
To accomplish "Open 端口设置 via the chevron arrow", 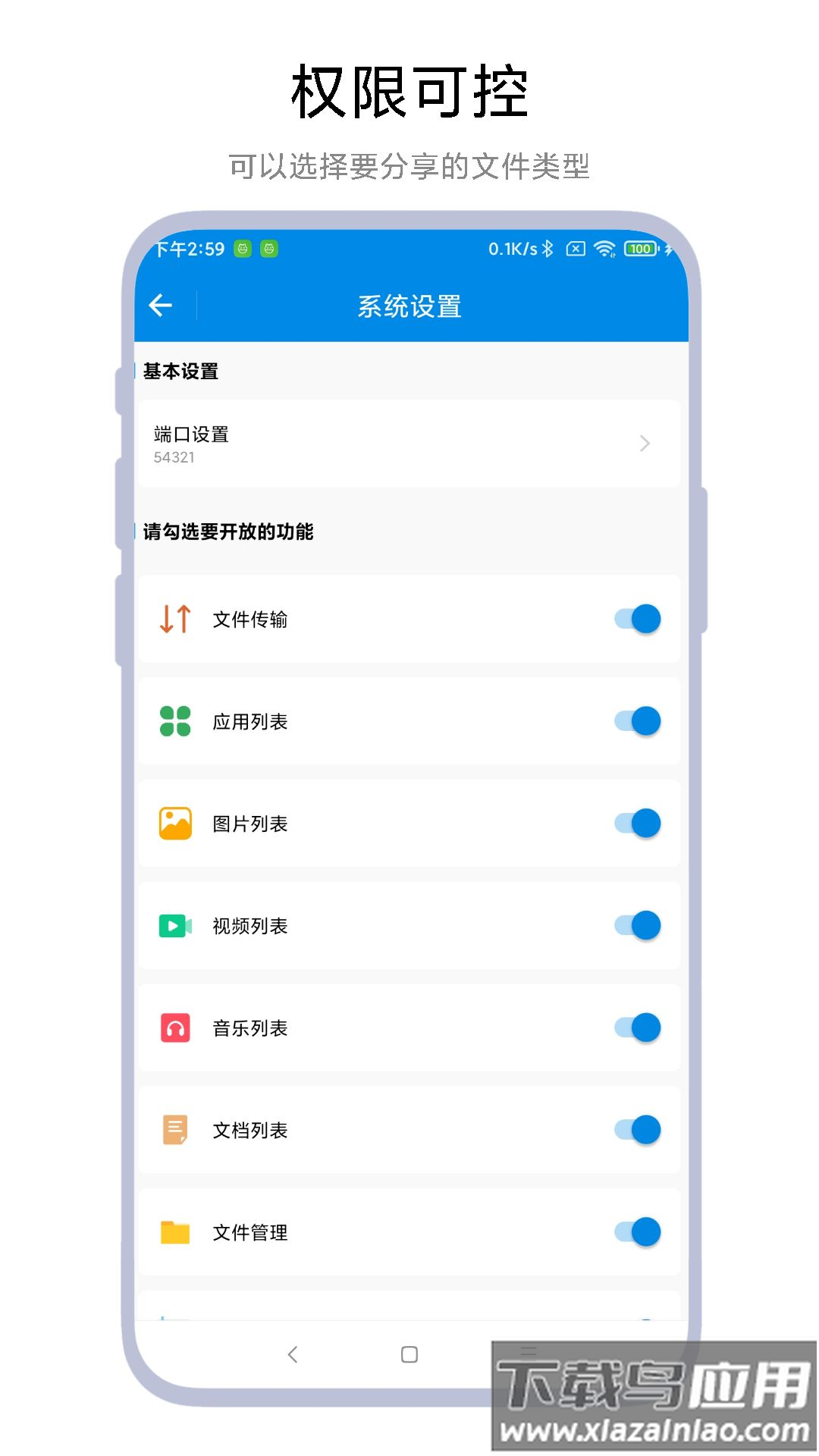I will (x=643, y=443).
